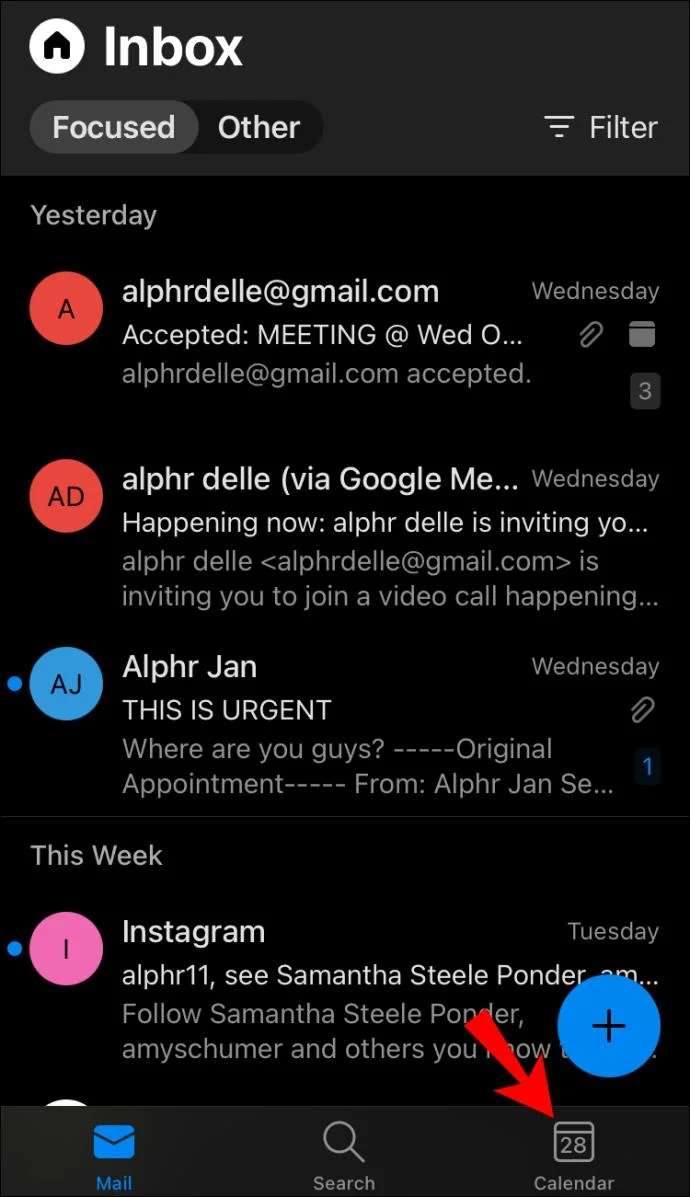The image size is (690, 1197).
Task: Open the Filter options
Action: (600, 127)
